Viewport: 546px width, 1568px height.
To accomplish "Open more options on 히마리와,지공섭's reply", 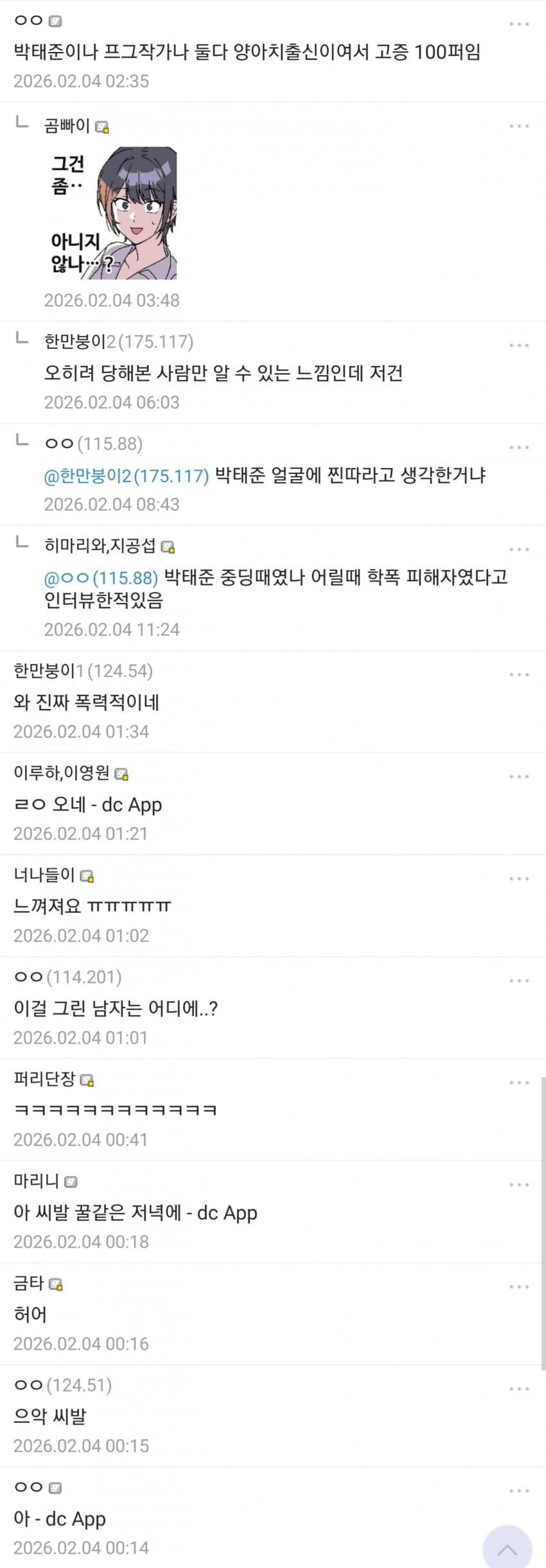I will (518, 550).
